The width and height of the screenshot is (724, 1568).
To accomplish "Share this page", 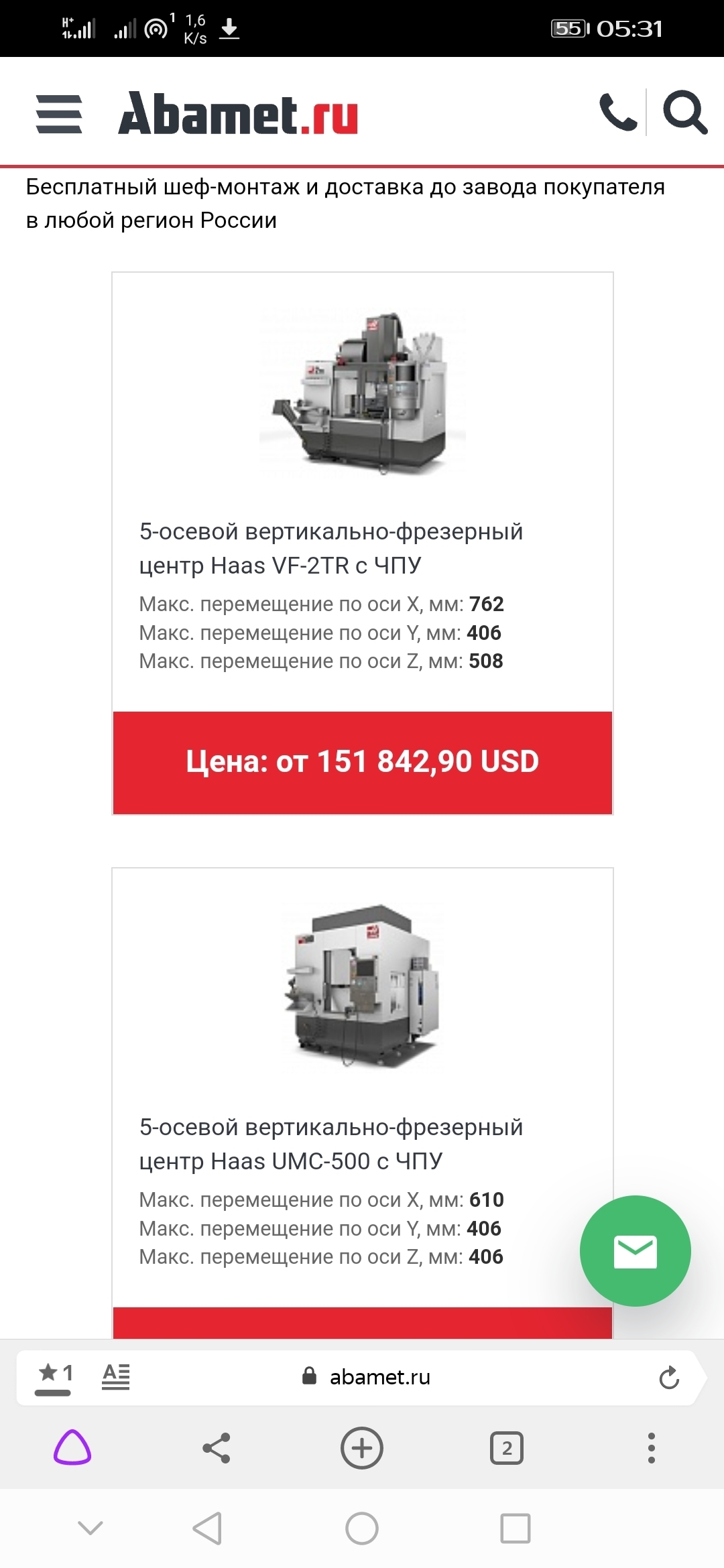I will coord(217,1448).
